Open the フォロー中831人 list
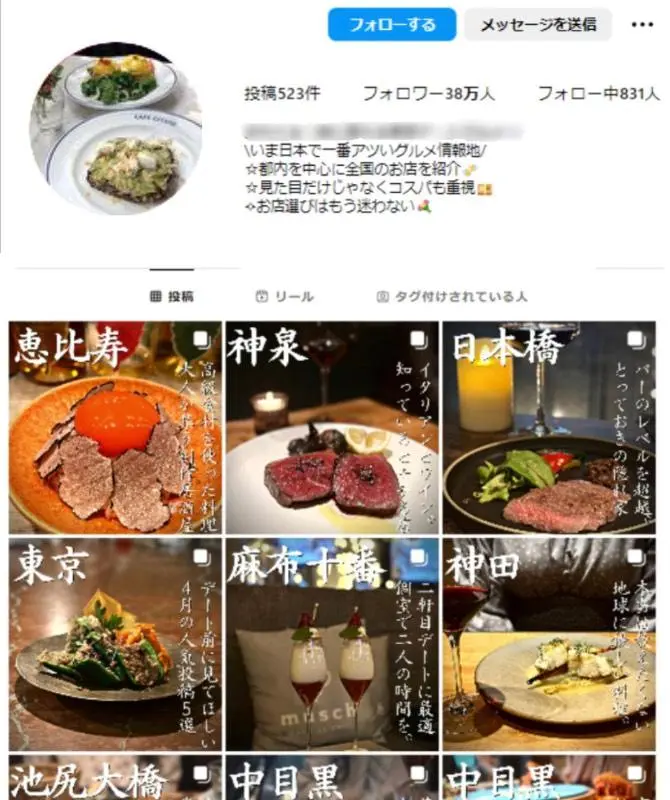The width and height of the screenshot is (670, 800). point(599,93)
